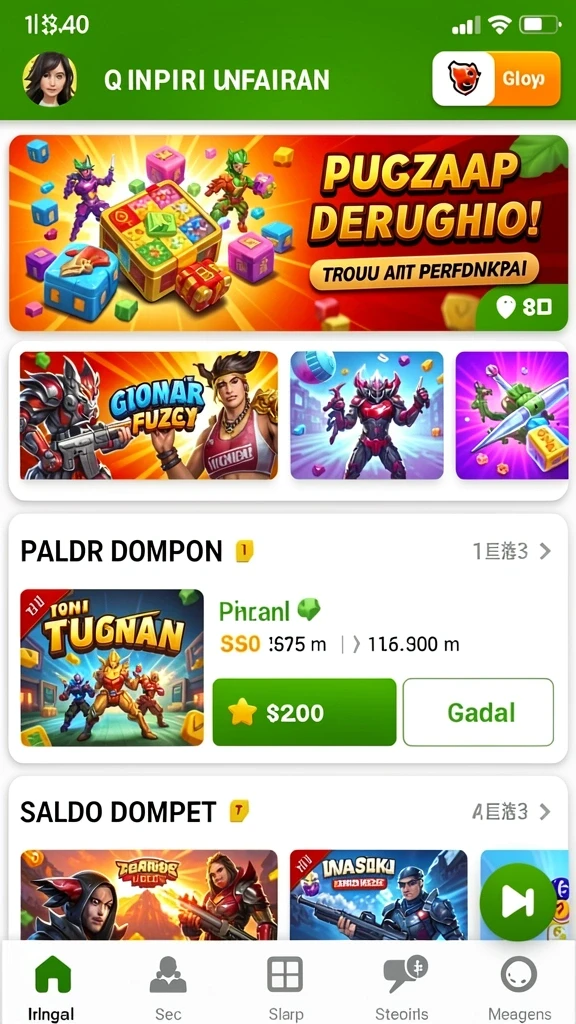576x1024 pixels.
Task: Open the Pugzaap Derughio promo banner
Action: (x=289, y=233)
